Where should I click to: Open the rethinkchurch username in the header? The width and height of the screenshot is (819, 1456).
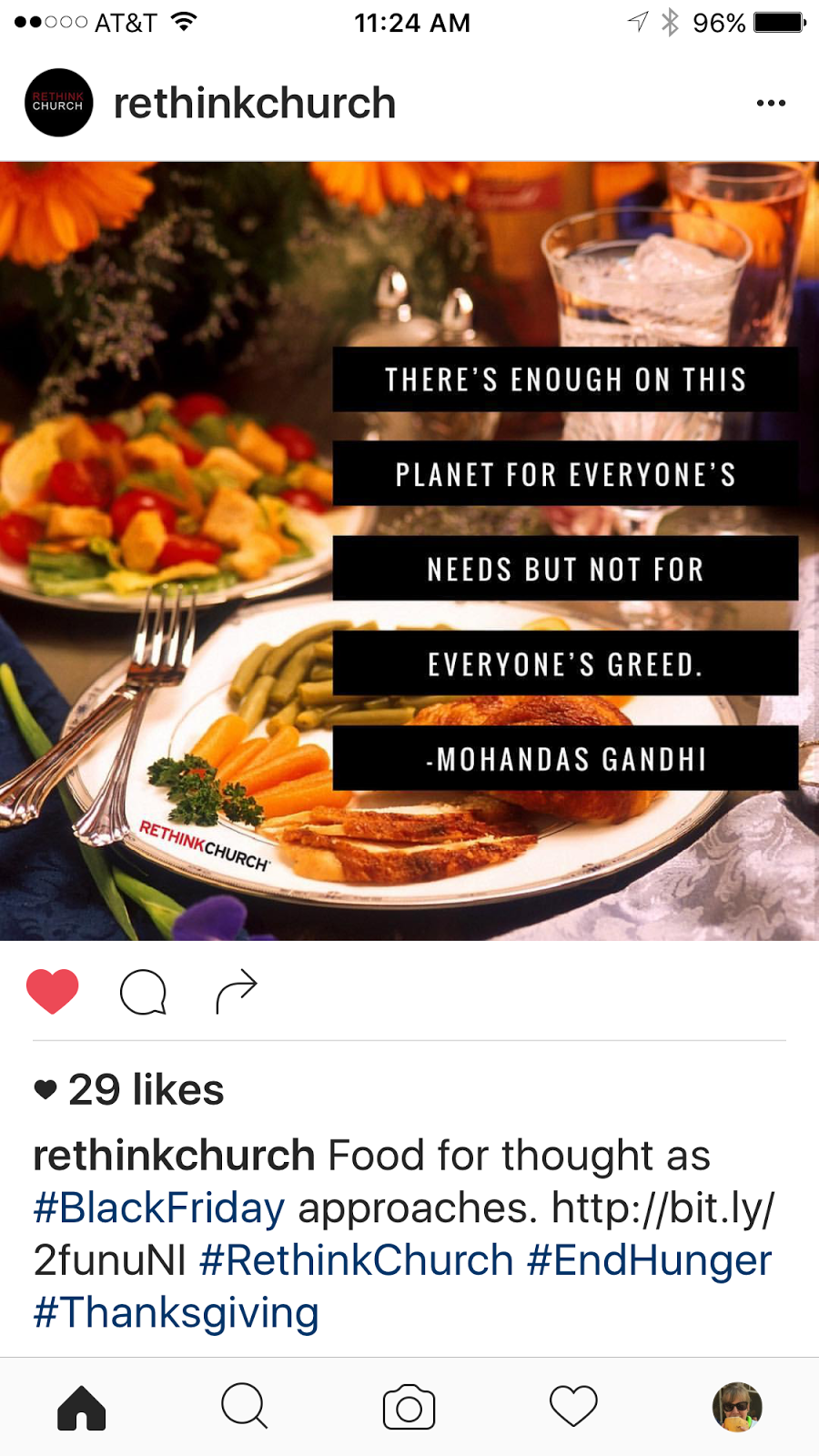click(x=254, y=104)
